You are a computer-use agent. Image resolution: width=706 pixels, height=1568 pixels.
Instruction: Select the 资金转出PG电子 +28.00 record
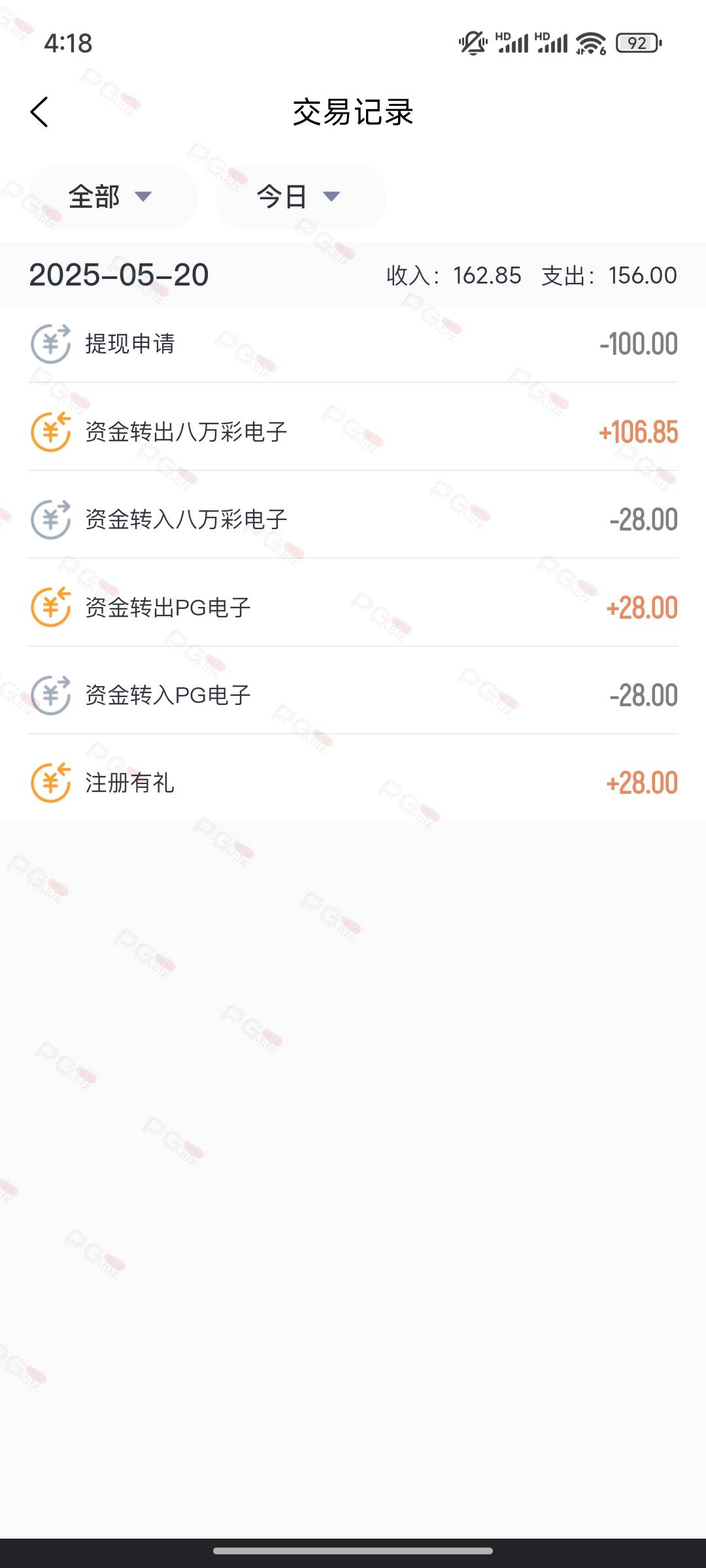353,608
